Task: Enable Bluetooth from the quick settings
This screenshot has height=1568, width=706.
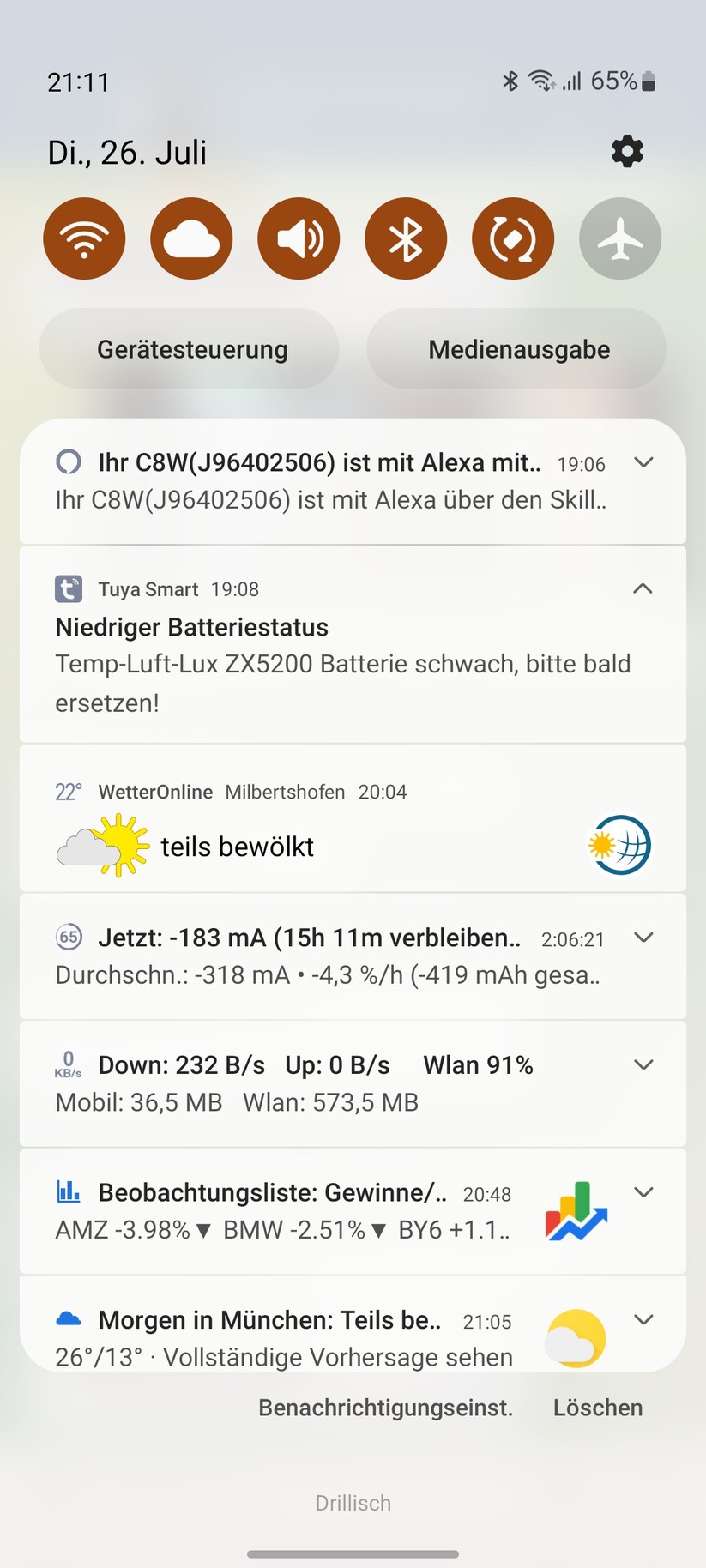Action: pyautogui.click(x=406, y=238)
